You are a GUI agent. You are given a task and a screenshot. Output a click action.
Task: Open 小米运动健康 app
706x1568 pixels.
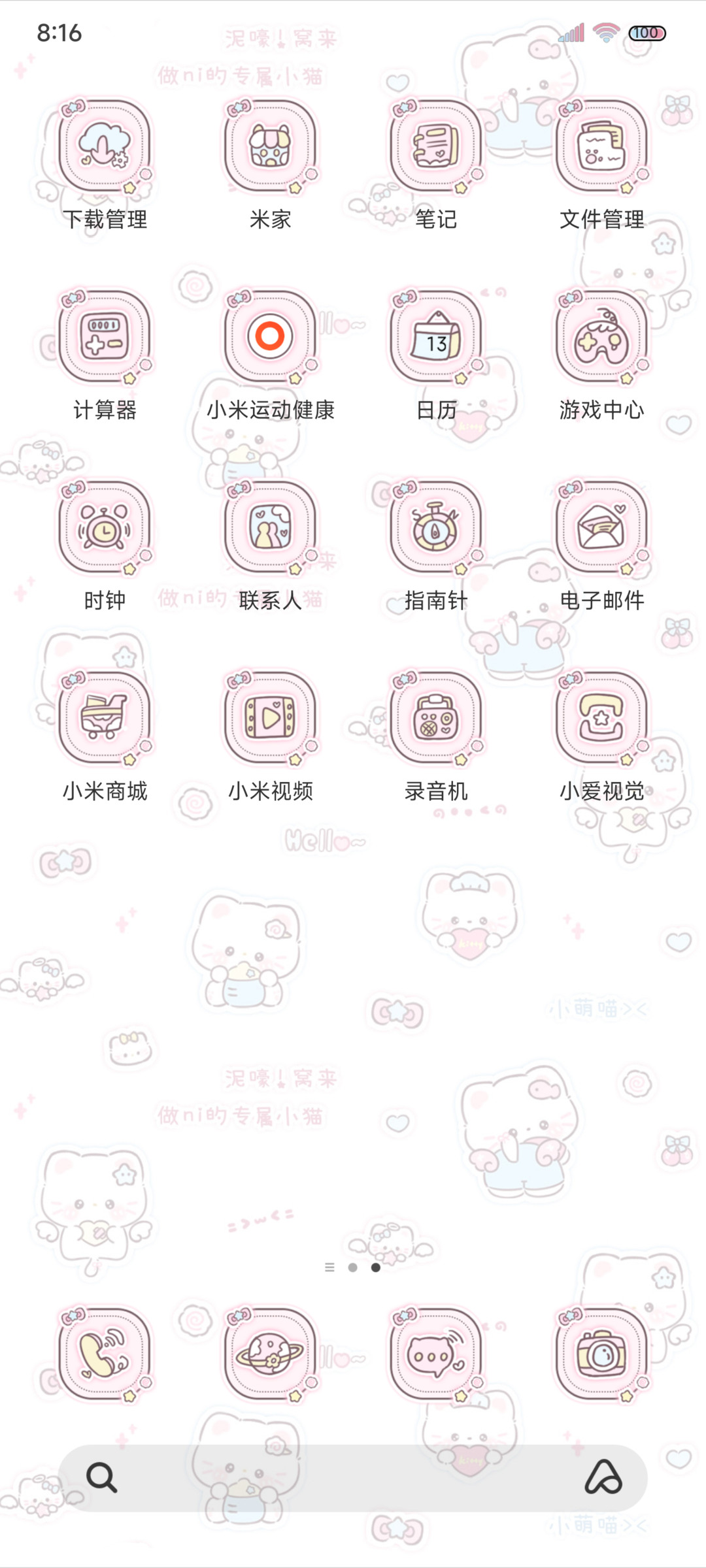(x=270, y=336)
